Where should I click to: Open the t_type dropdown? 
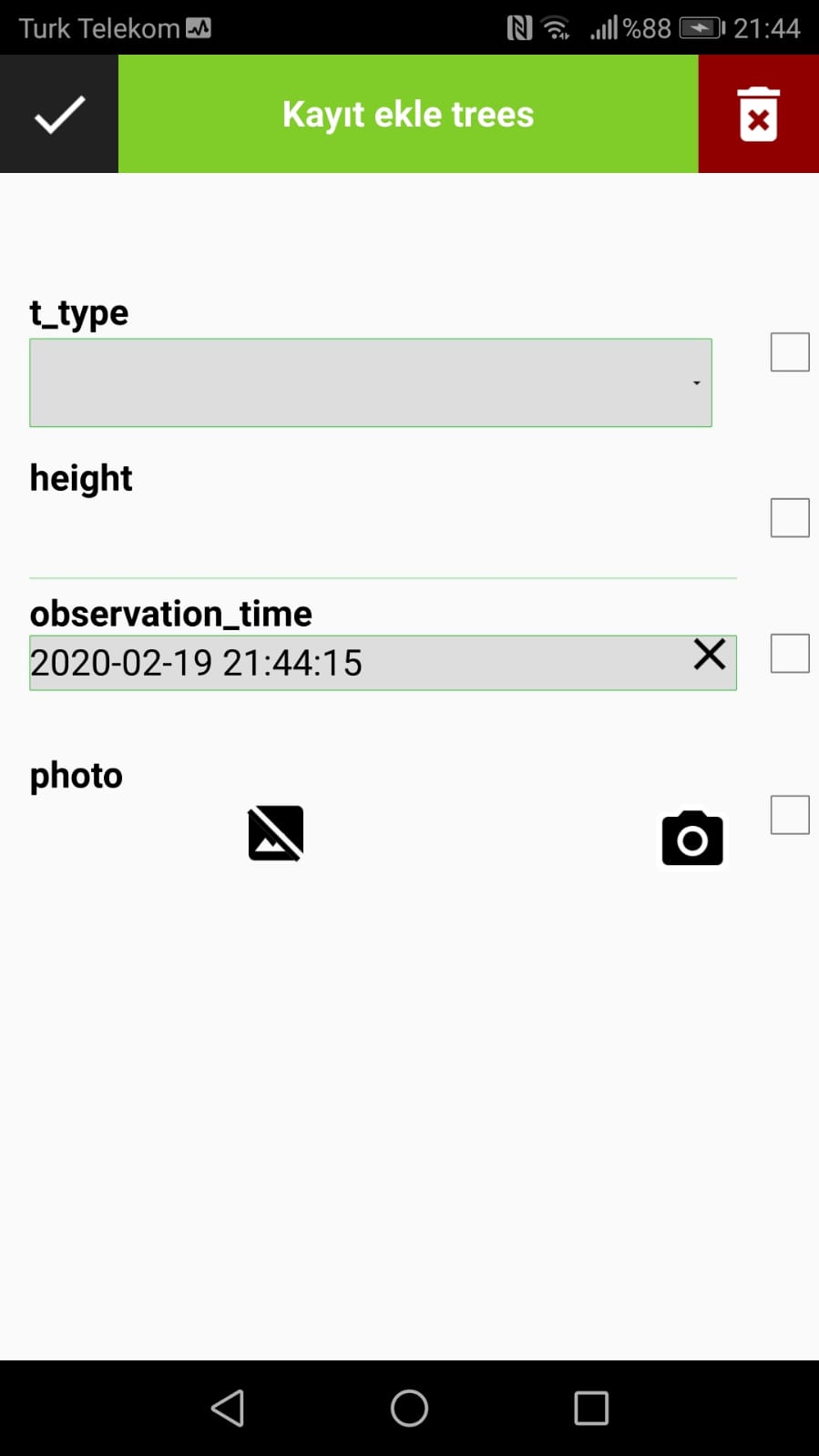(370, 382)
